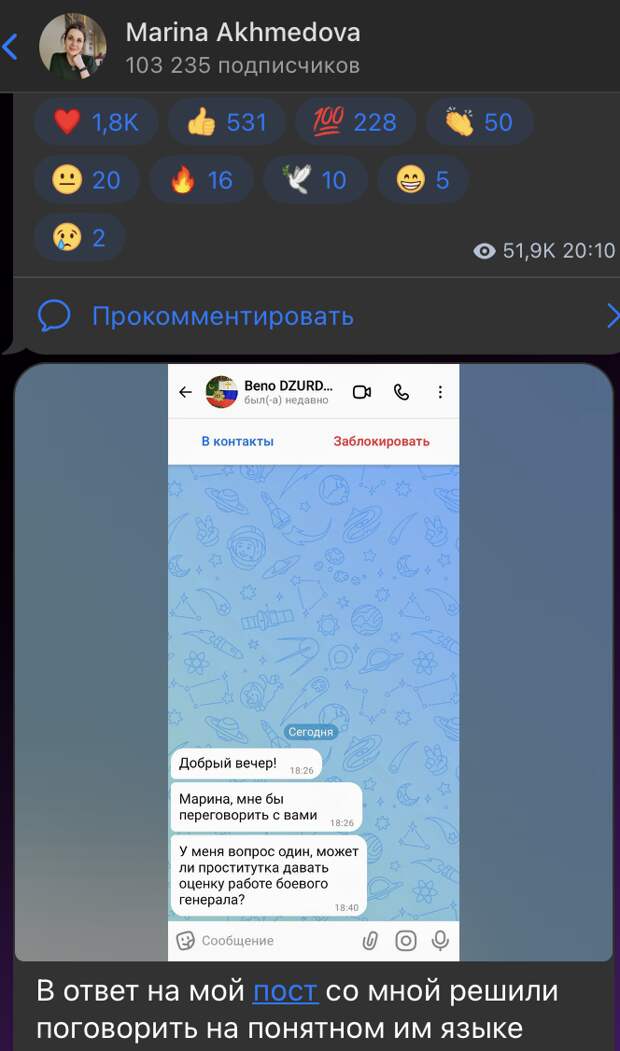Open the attached chat screenshot image
Image resolution: width=620 pixels, height=1051 pixels.
313,660
